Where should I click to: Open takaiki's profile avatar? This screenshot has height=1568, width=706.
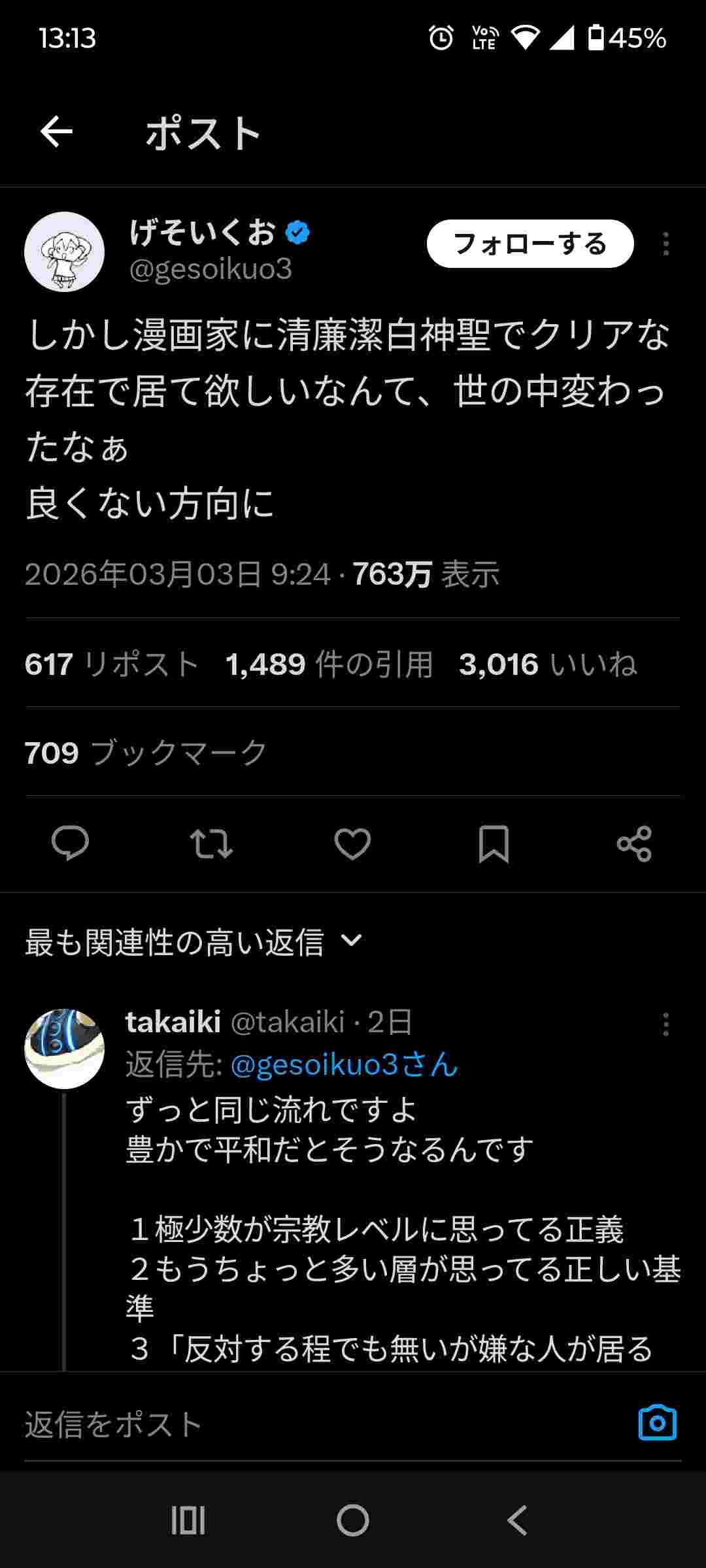click(64, 1049)
